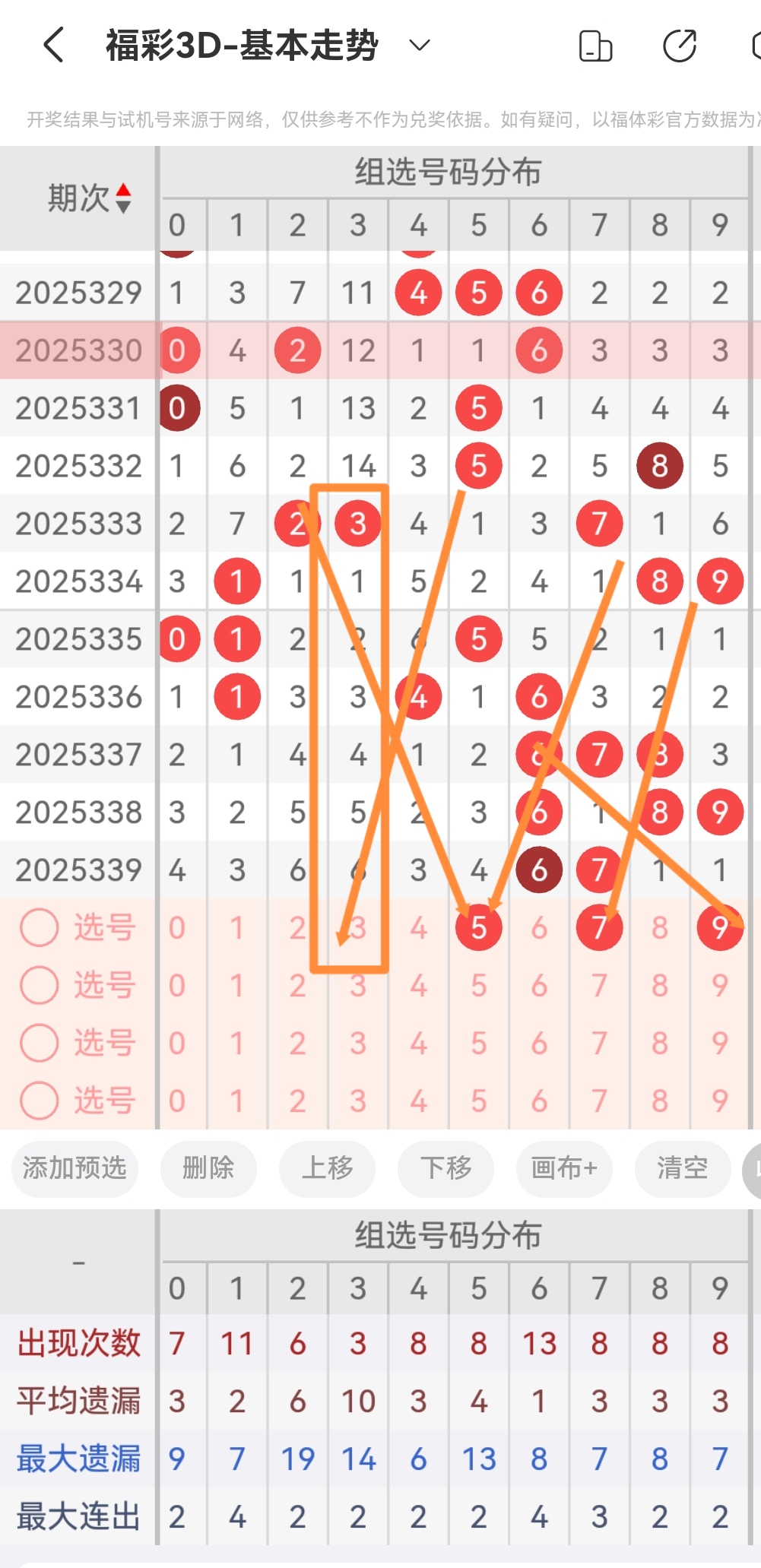Toggle the first 选号 circle

[x=39, y=927]
